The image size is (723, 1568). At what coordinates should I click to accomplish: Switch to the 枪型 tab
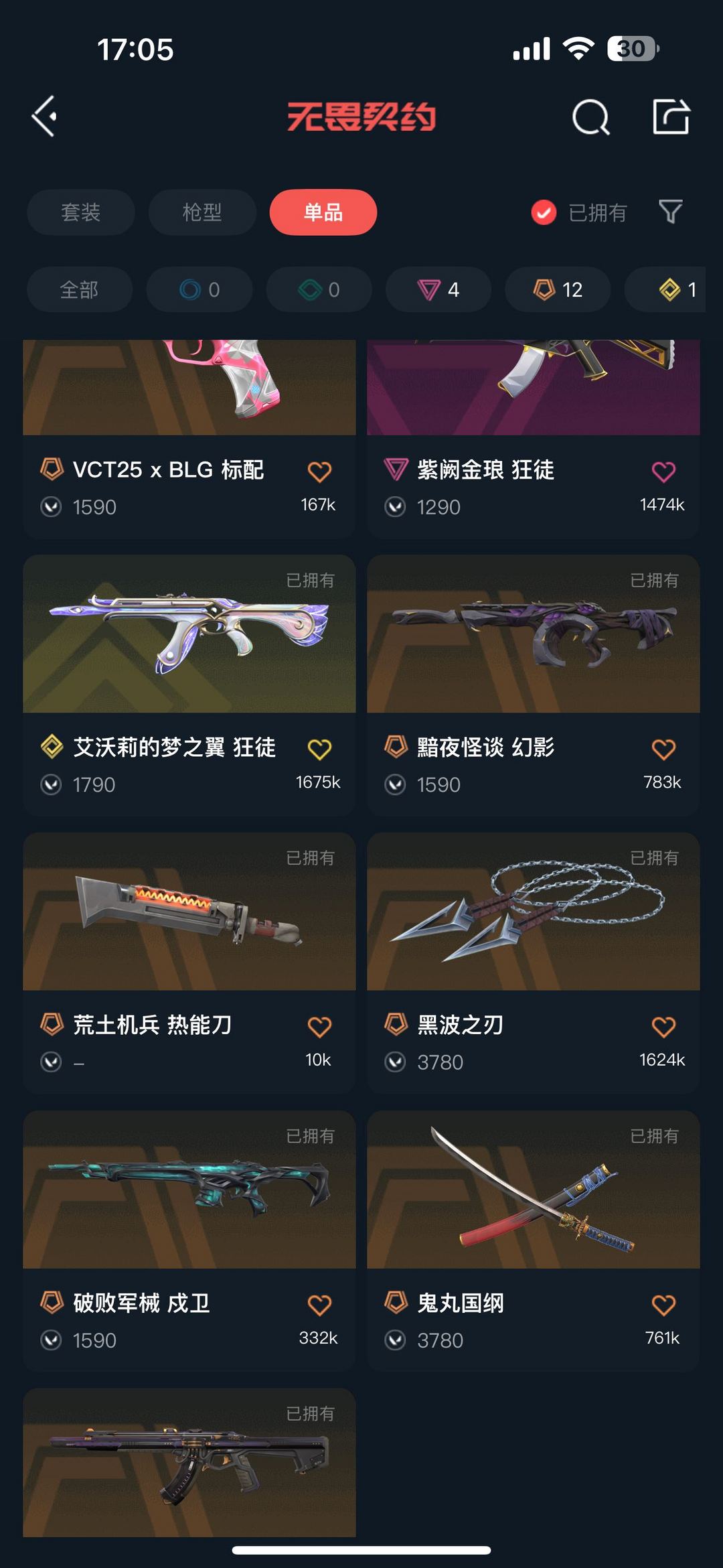click(x=202, y=212)
